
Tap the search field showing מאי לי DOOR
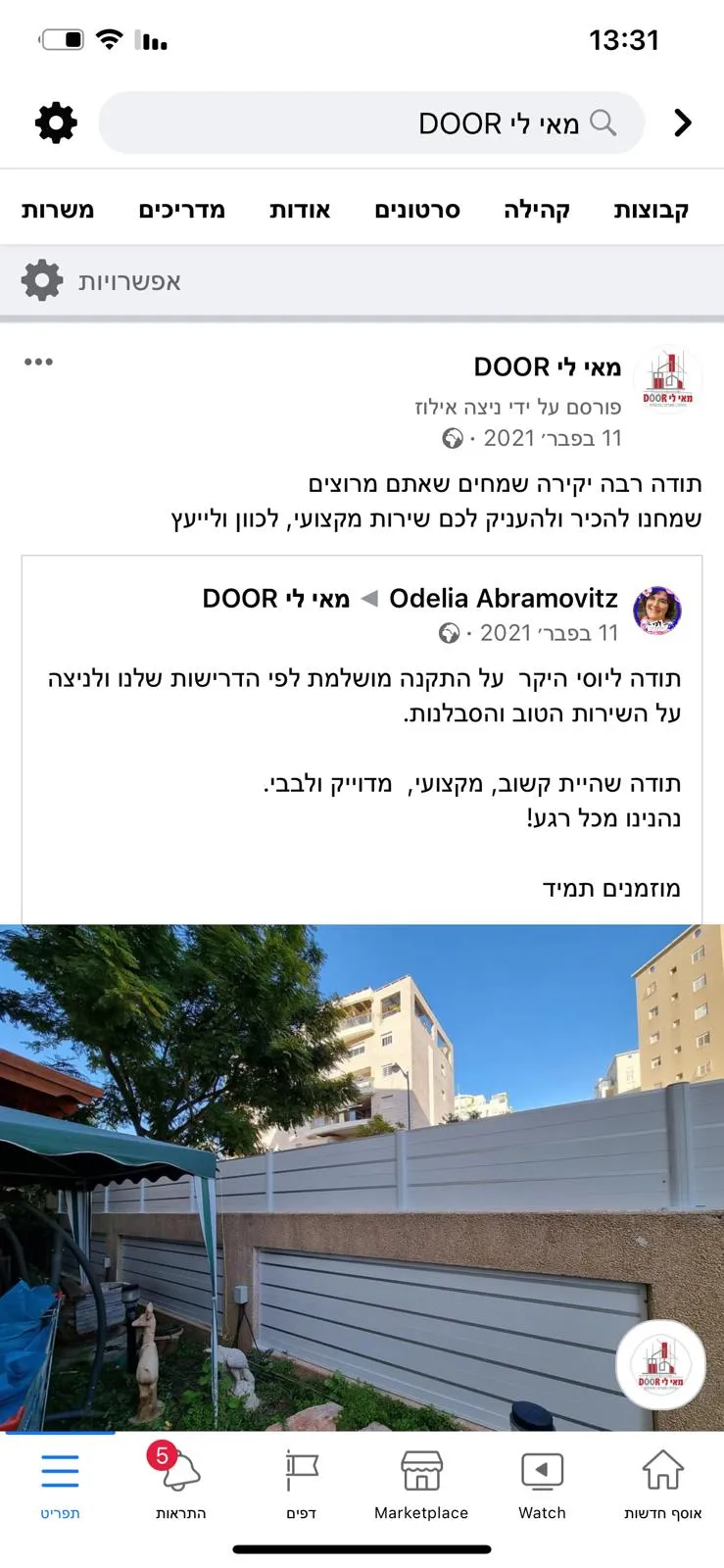(371, 123)
